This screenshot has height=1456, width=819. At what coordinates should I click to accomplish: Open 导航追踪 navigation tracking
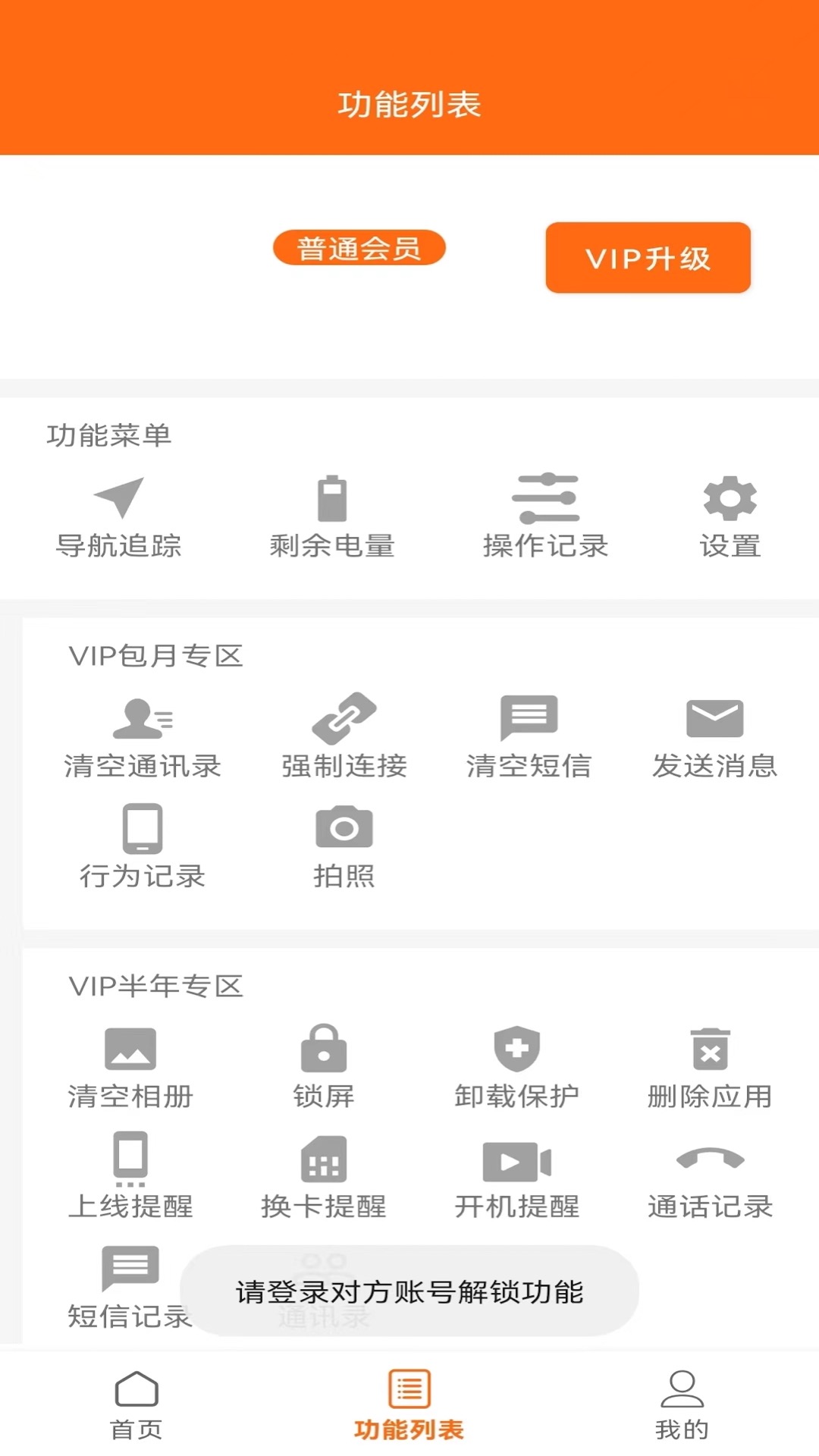[119, 516]
